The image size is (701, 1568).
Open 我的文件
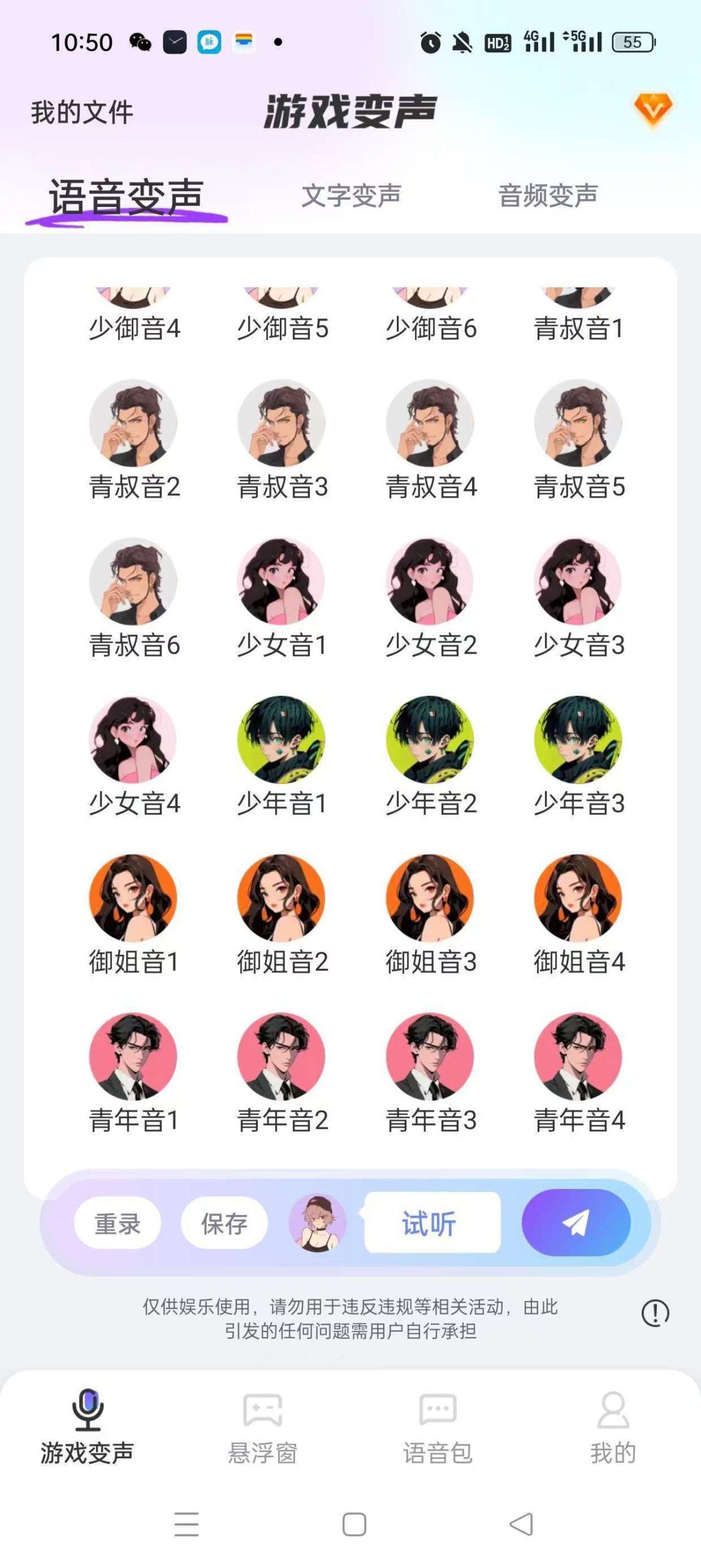coord(82,112)
